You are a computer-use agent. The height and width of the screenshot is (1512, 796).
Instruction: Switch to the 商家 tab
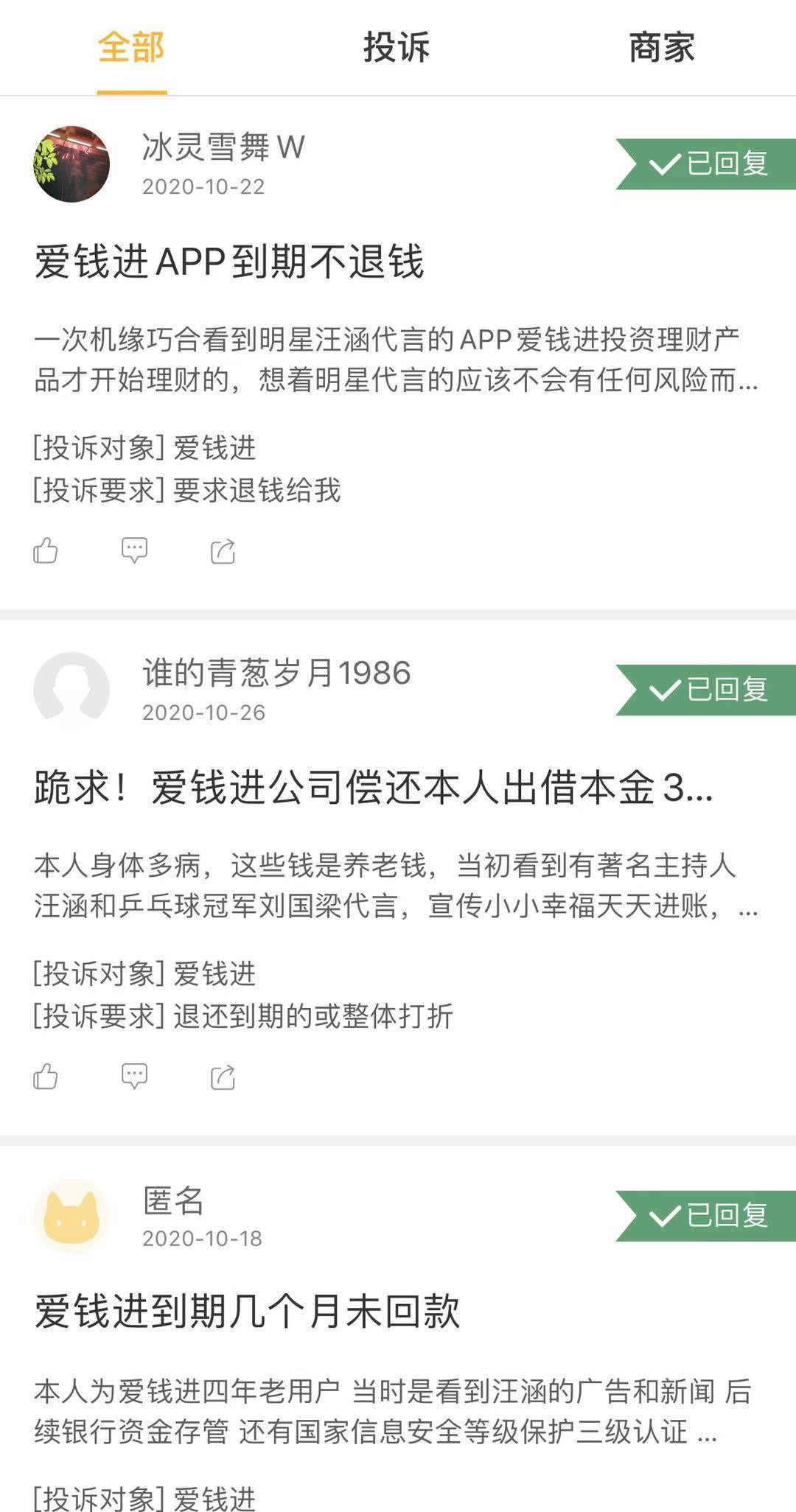(x=661, y=48)
